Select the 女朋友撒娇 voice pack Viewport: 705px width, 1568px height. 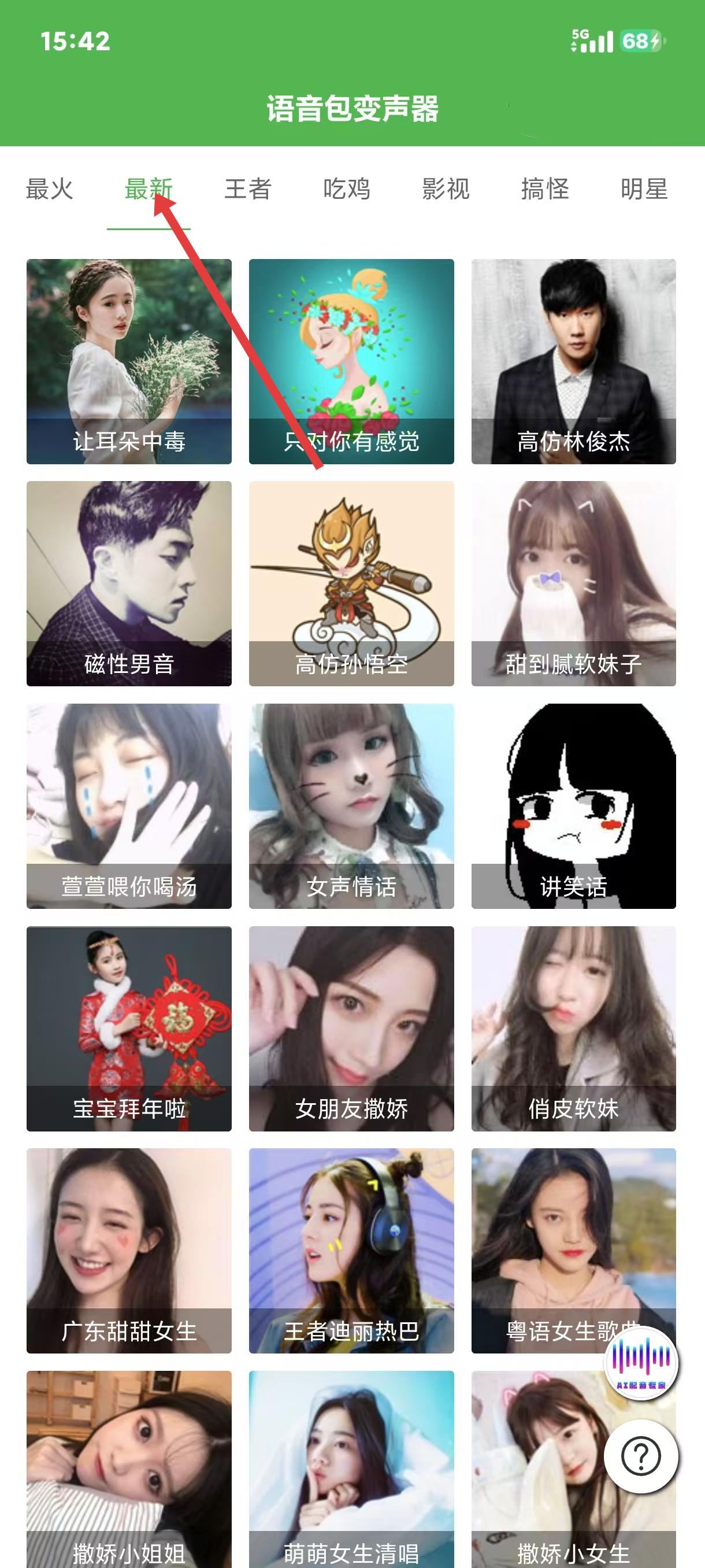pos(351,1029)
